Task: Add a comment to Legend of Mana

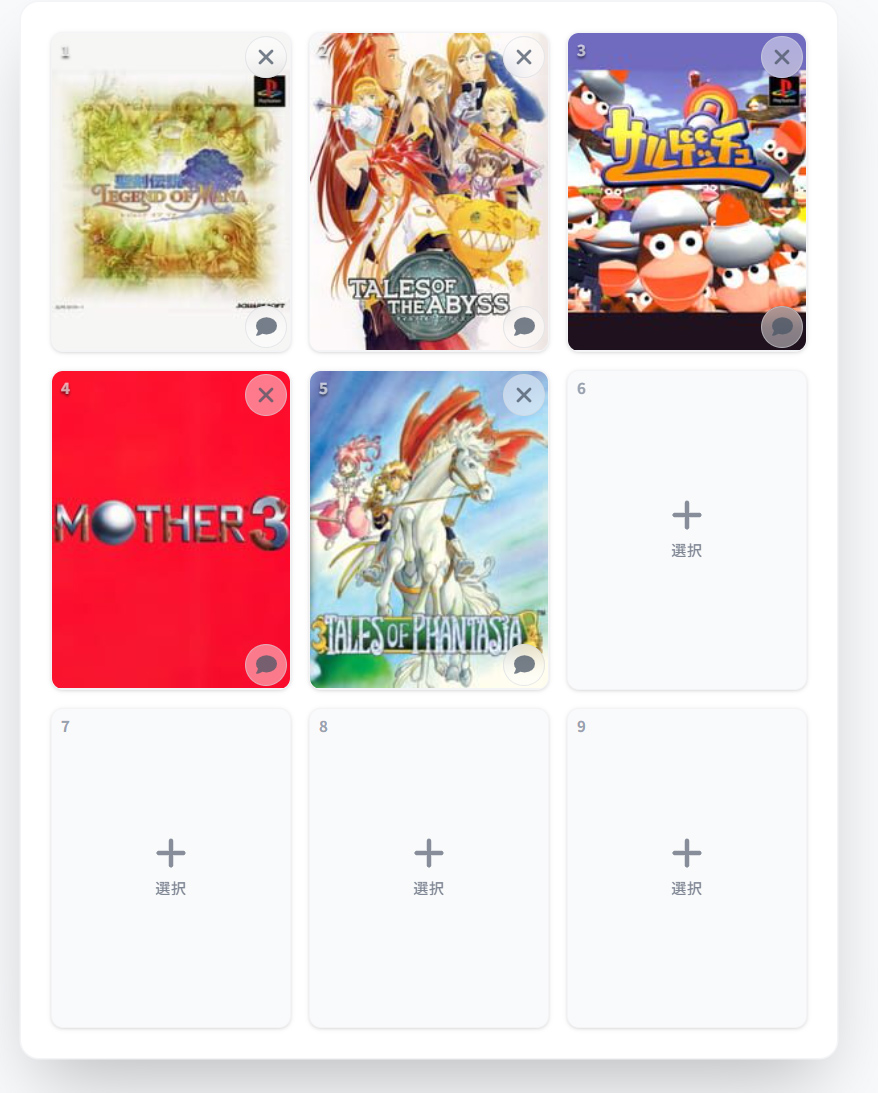Action: 265,327
